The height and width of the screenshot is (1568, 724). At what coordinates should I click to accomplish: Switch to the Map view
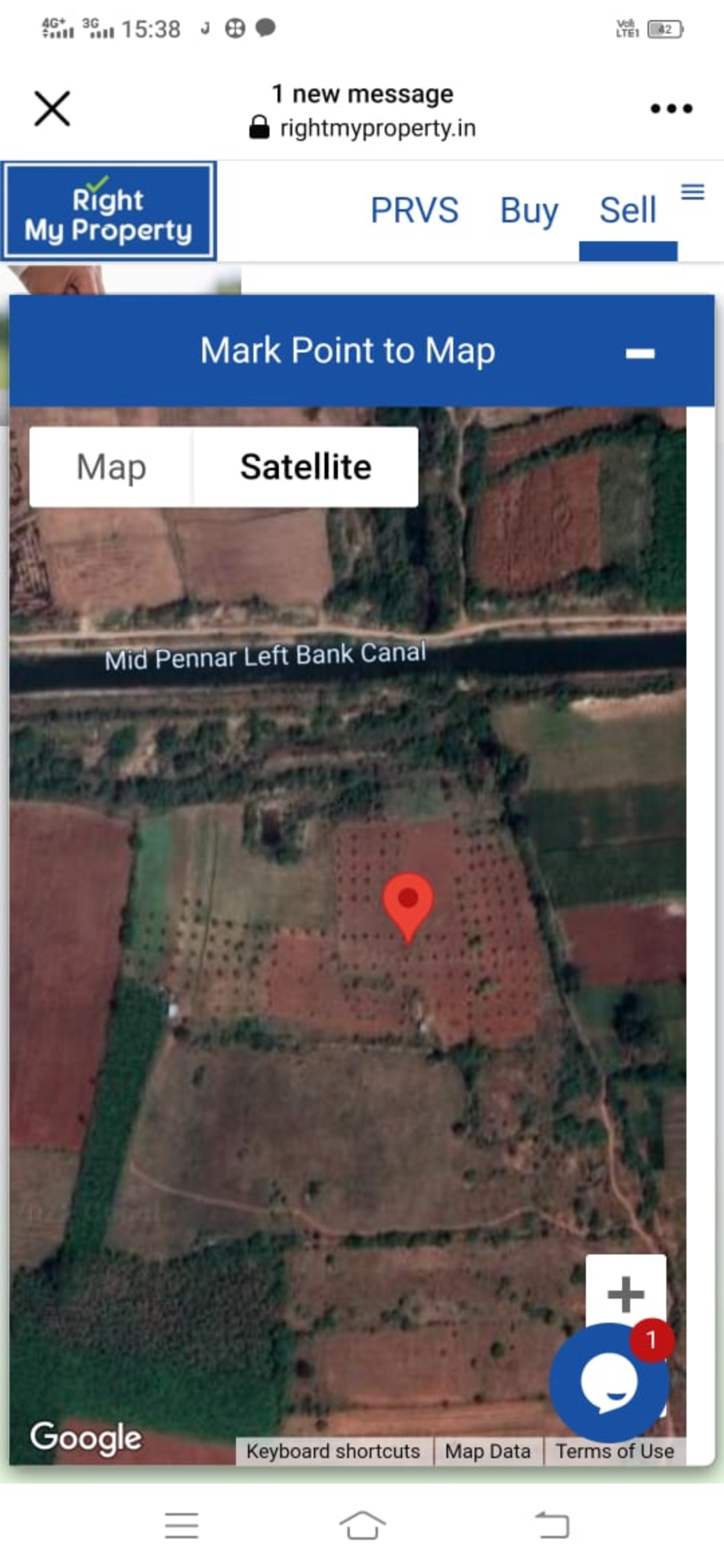tap(111, 467)
